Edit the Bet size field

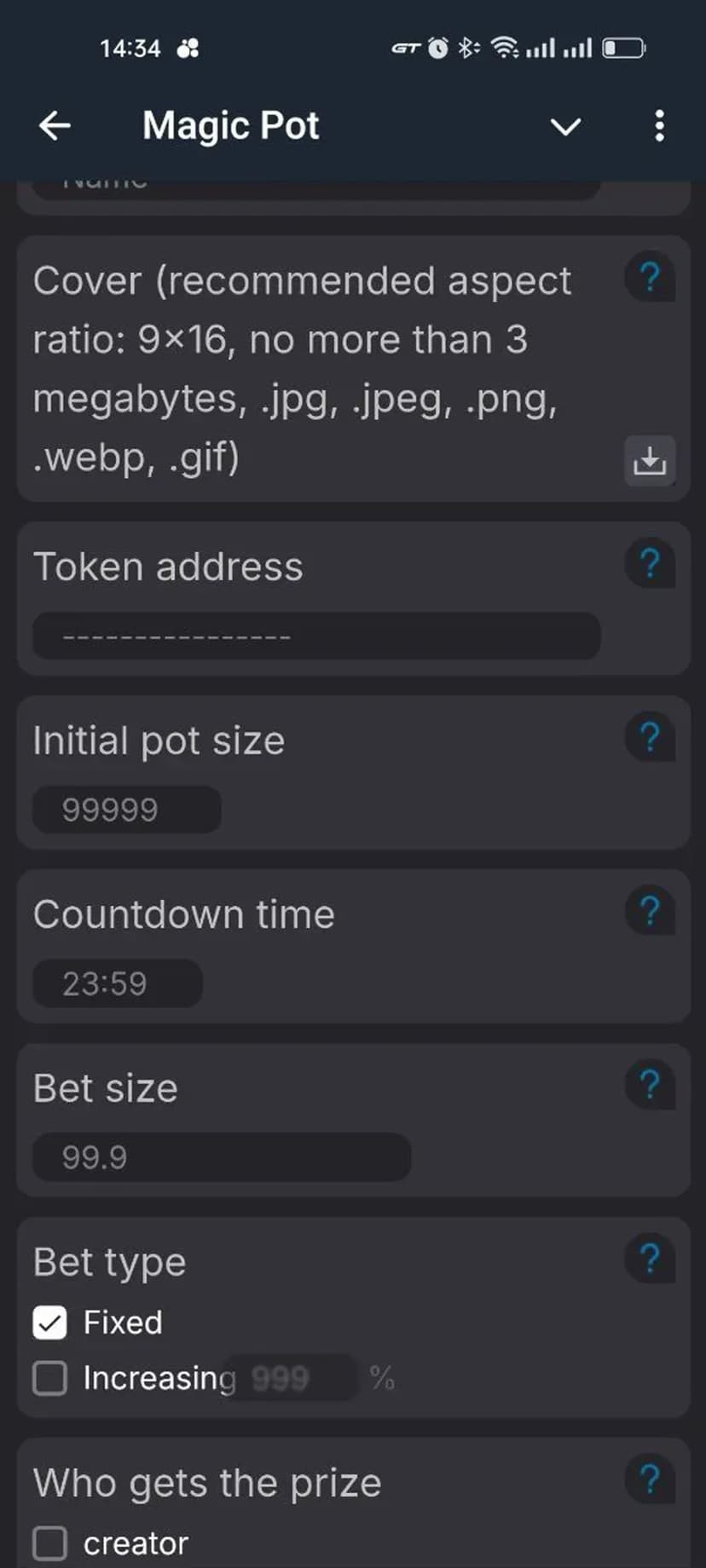pos(222,1157)
